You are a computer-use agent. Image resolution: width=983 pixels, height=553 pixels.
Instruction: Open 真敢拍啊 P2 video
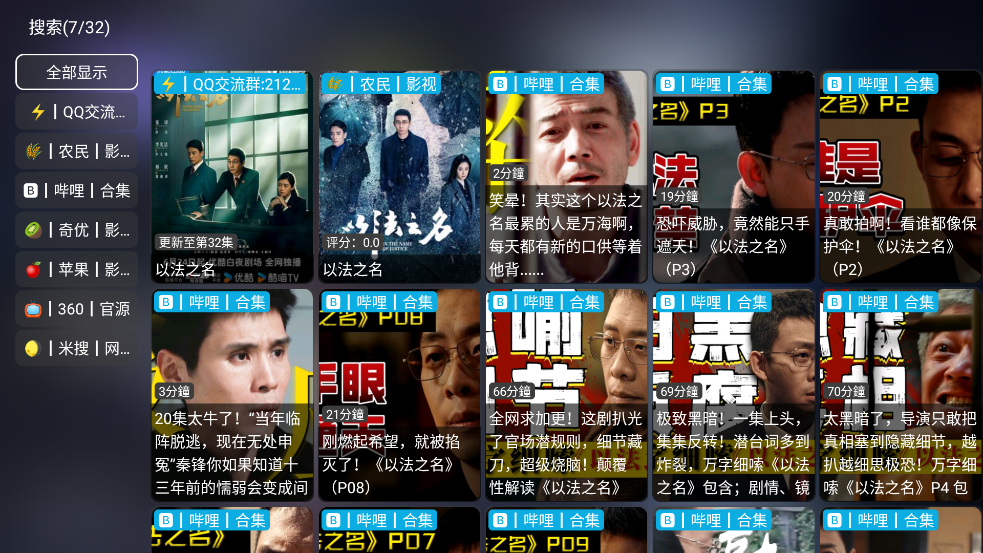coord(900,177)
